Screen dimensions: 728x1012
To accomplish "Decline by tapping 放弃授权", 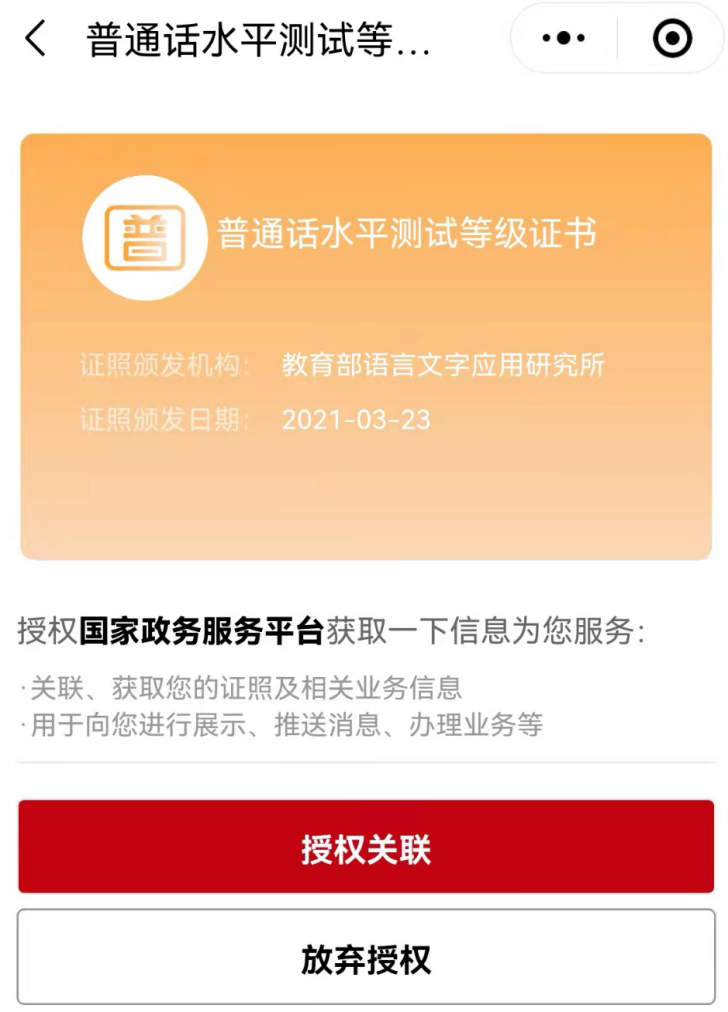I will coord(365,957).
